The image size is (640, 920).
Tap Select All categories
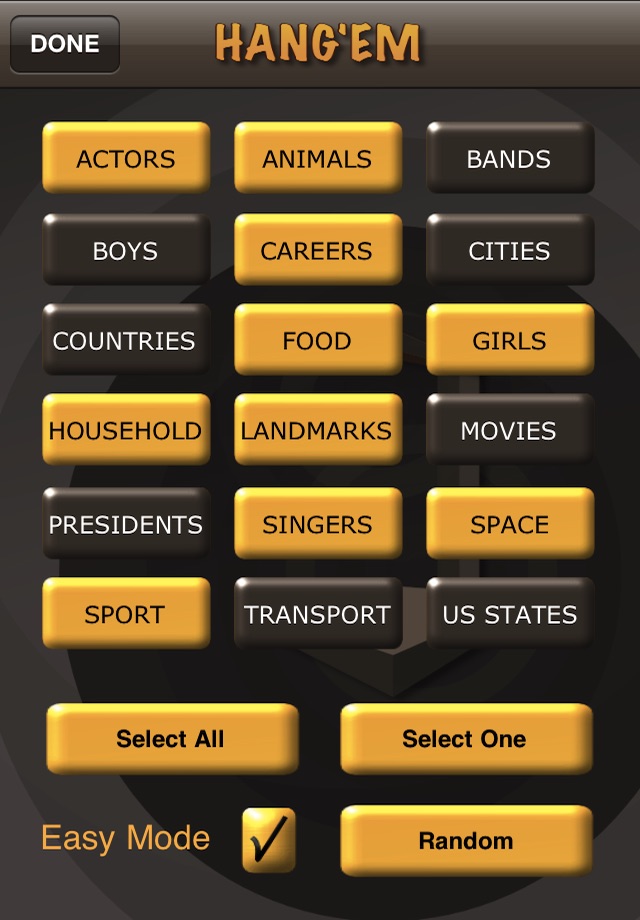click(172, 739)
